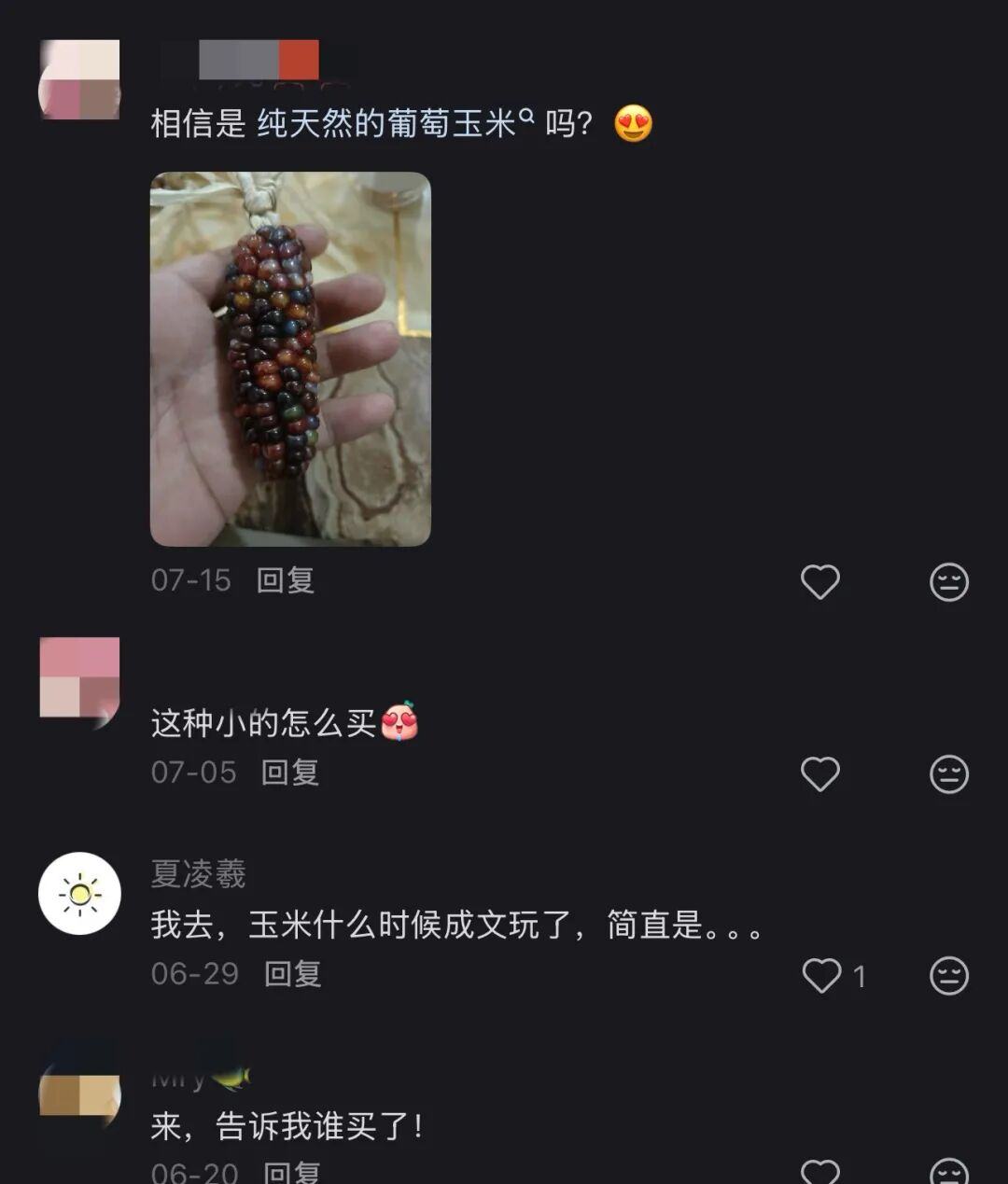
Task: Open the corn photo in the comment
Action: tap(290, 359)
